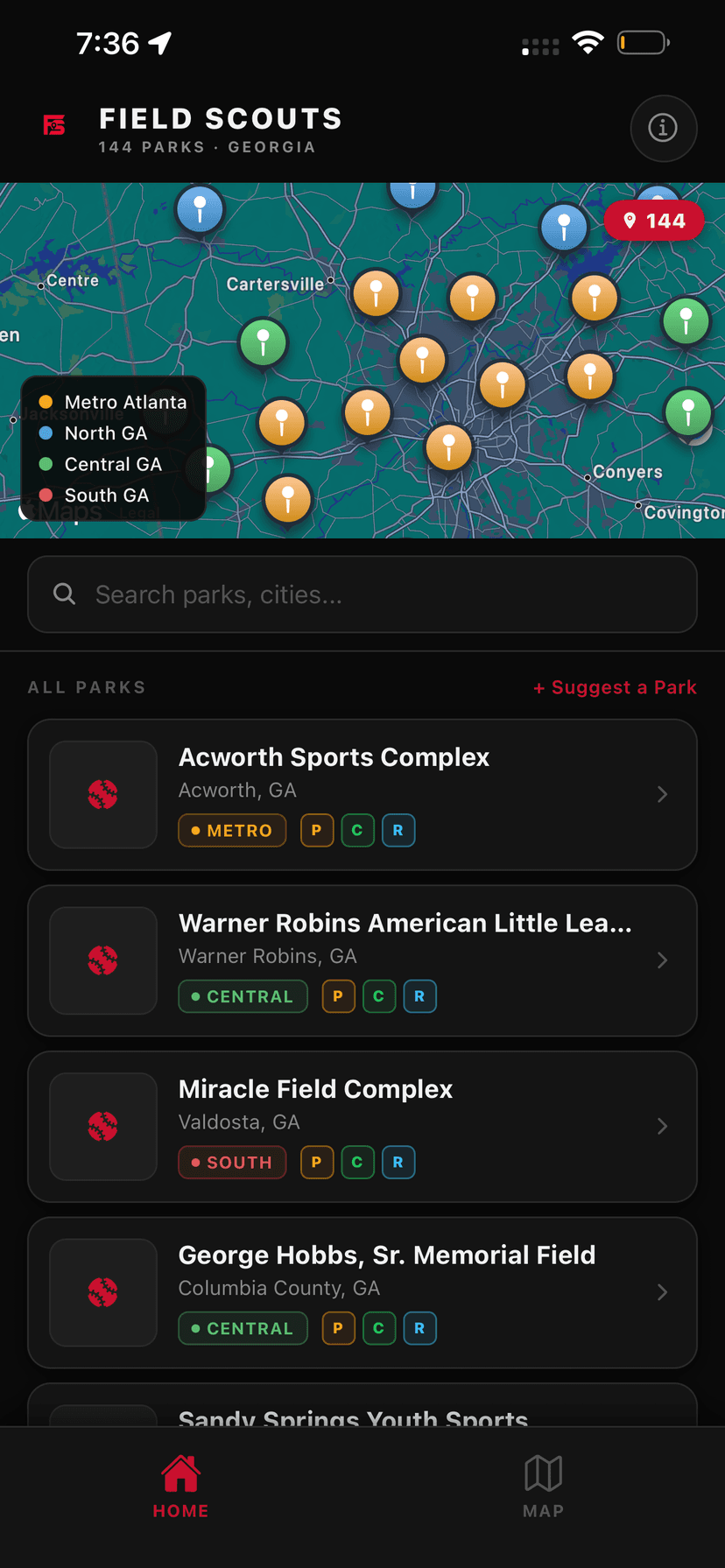The height and width of the screenshot is (1568, 725).
Task: Tap the Search parks, cities field
Action: tap(362, 594)
